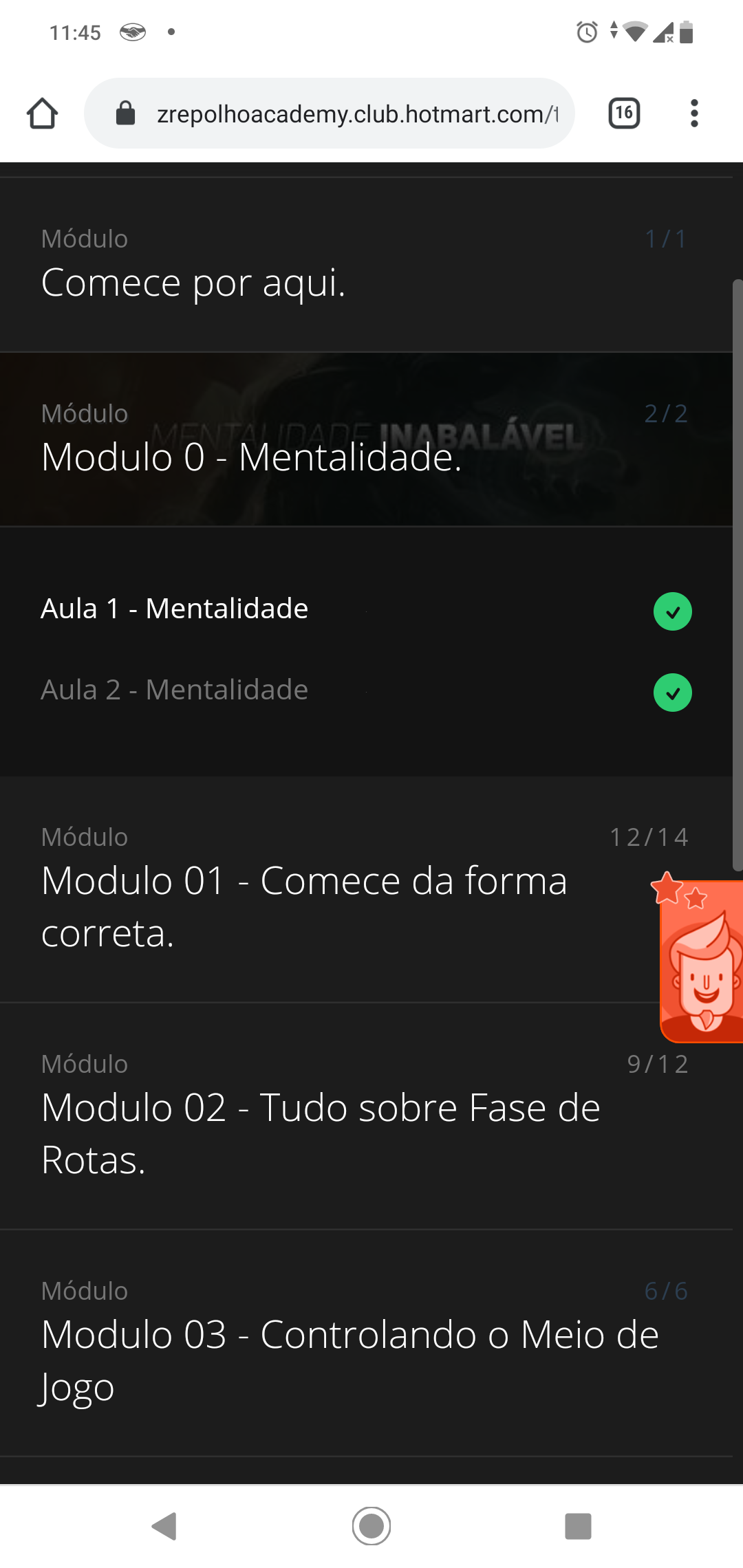
Task: Go back with the system back button
Action: click(165, 1526)
